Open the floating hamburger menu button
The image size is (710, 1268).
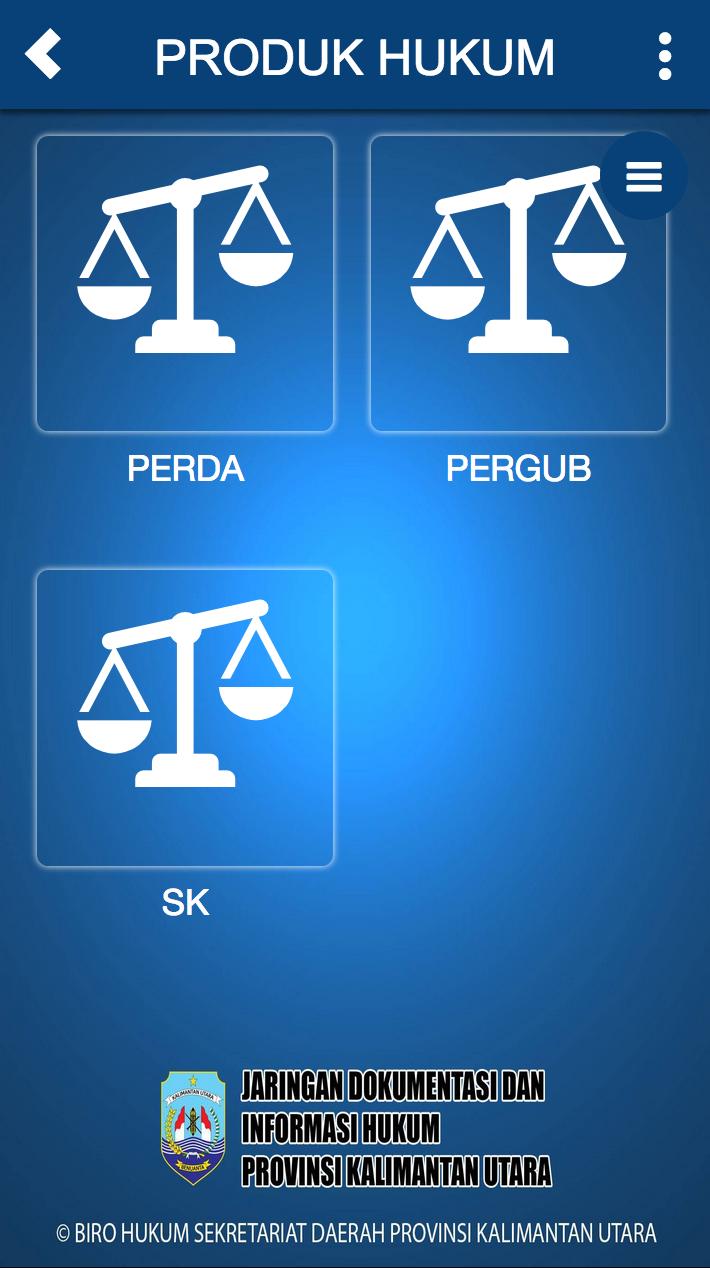click(644, 176)
